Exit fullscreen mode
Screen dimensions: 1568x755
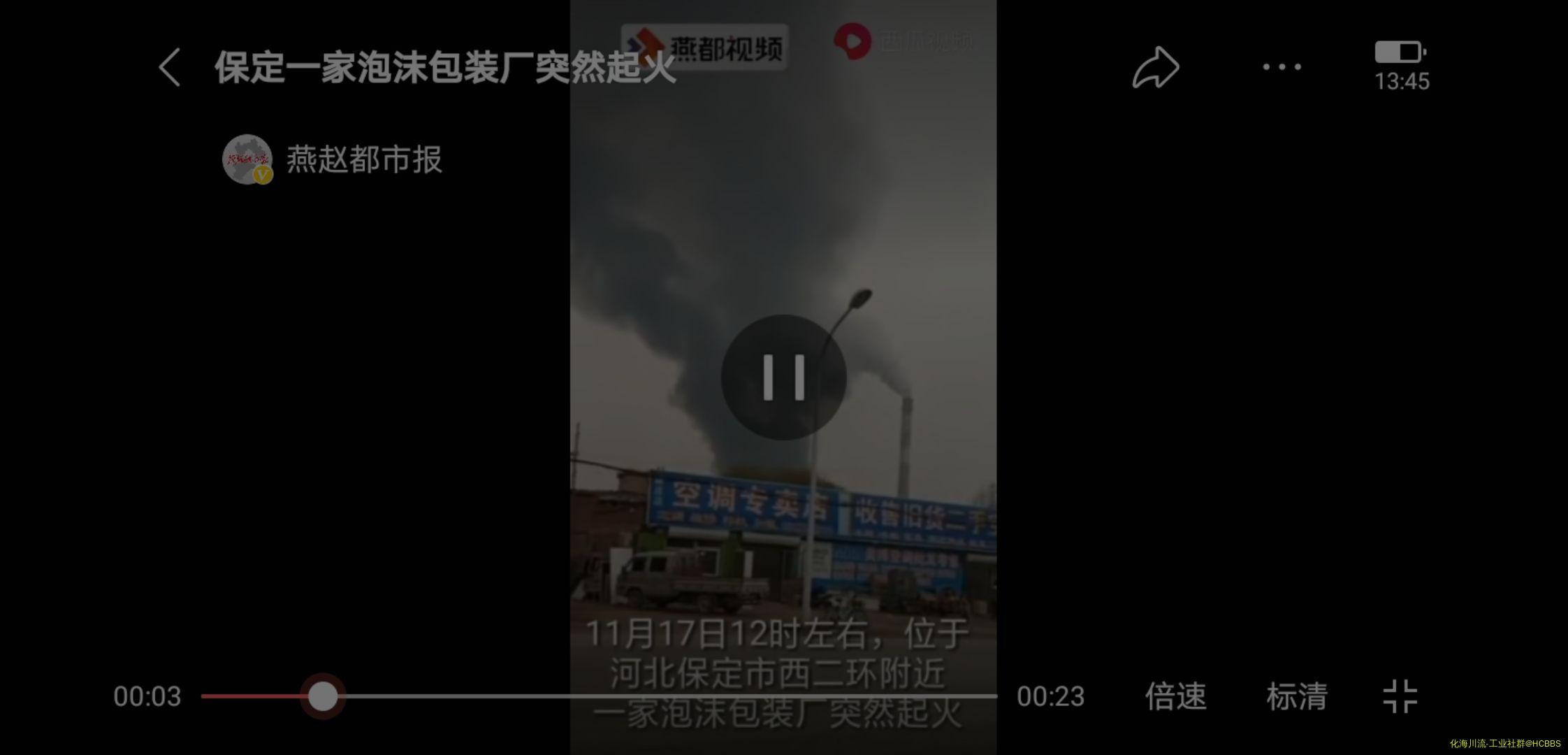[1400, 696]
